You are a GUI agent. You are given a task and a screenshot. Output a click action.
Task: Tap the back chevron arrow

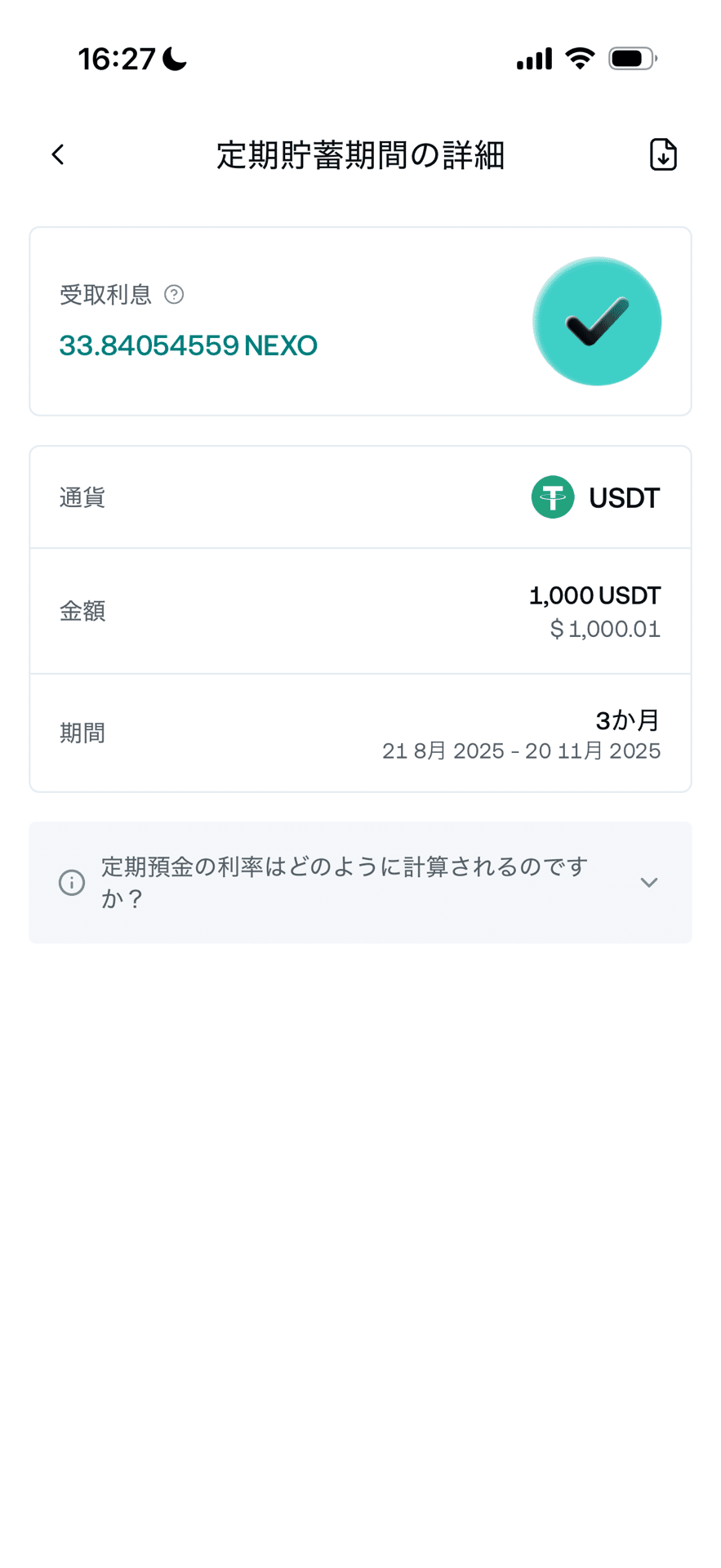tap(57, 154)
